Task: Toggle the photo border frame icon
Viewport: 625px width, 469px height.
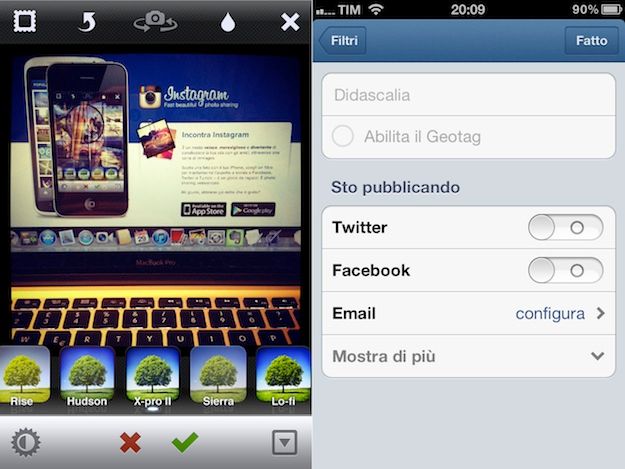Action: point(24,20)
